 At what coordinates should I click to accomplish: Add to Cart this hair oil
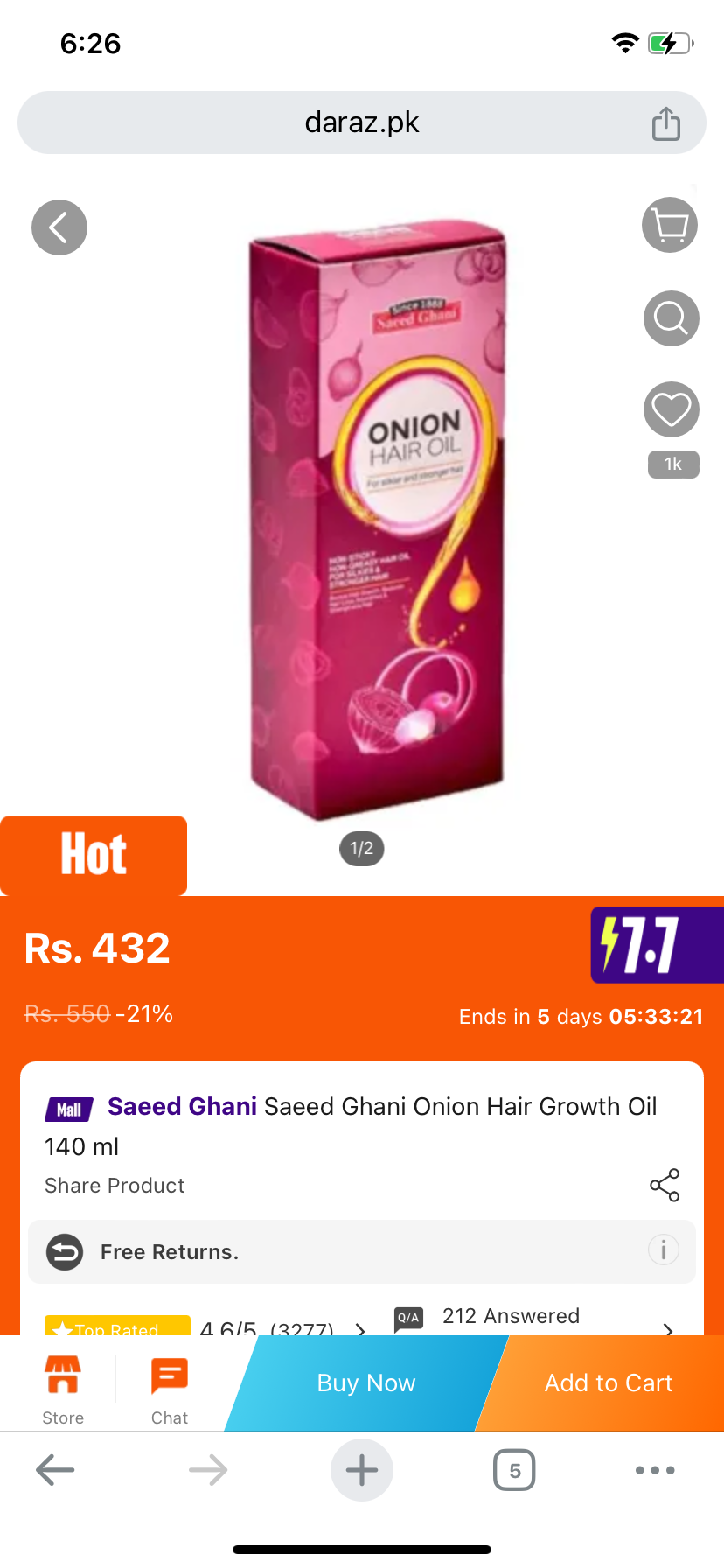609,1382
